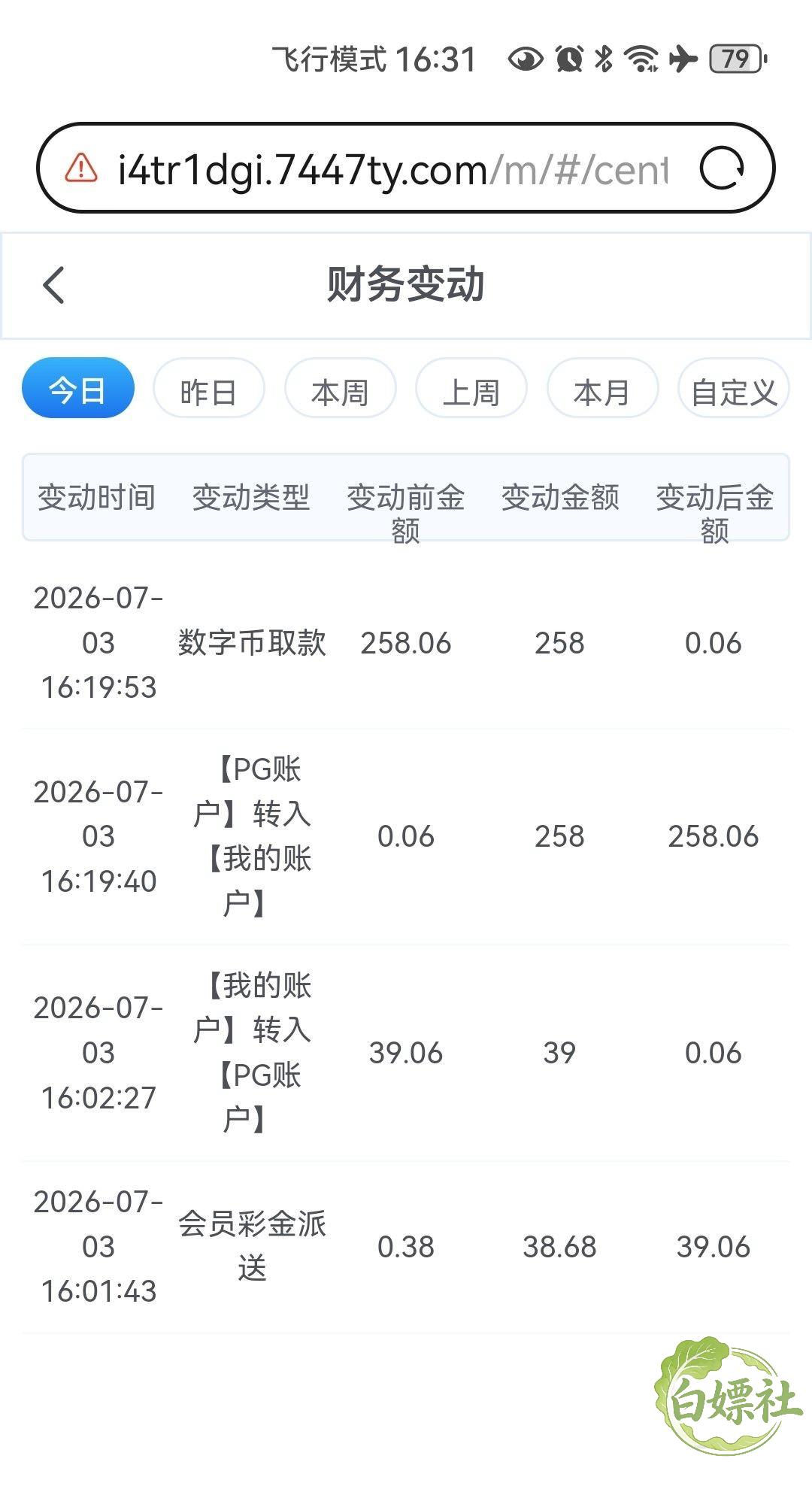Image resolution: width=812 pixels, height=1492 pixels.
Task: Go back from the 财务变动 page
Action: pyautogui.click(x=53, y=286)
